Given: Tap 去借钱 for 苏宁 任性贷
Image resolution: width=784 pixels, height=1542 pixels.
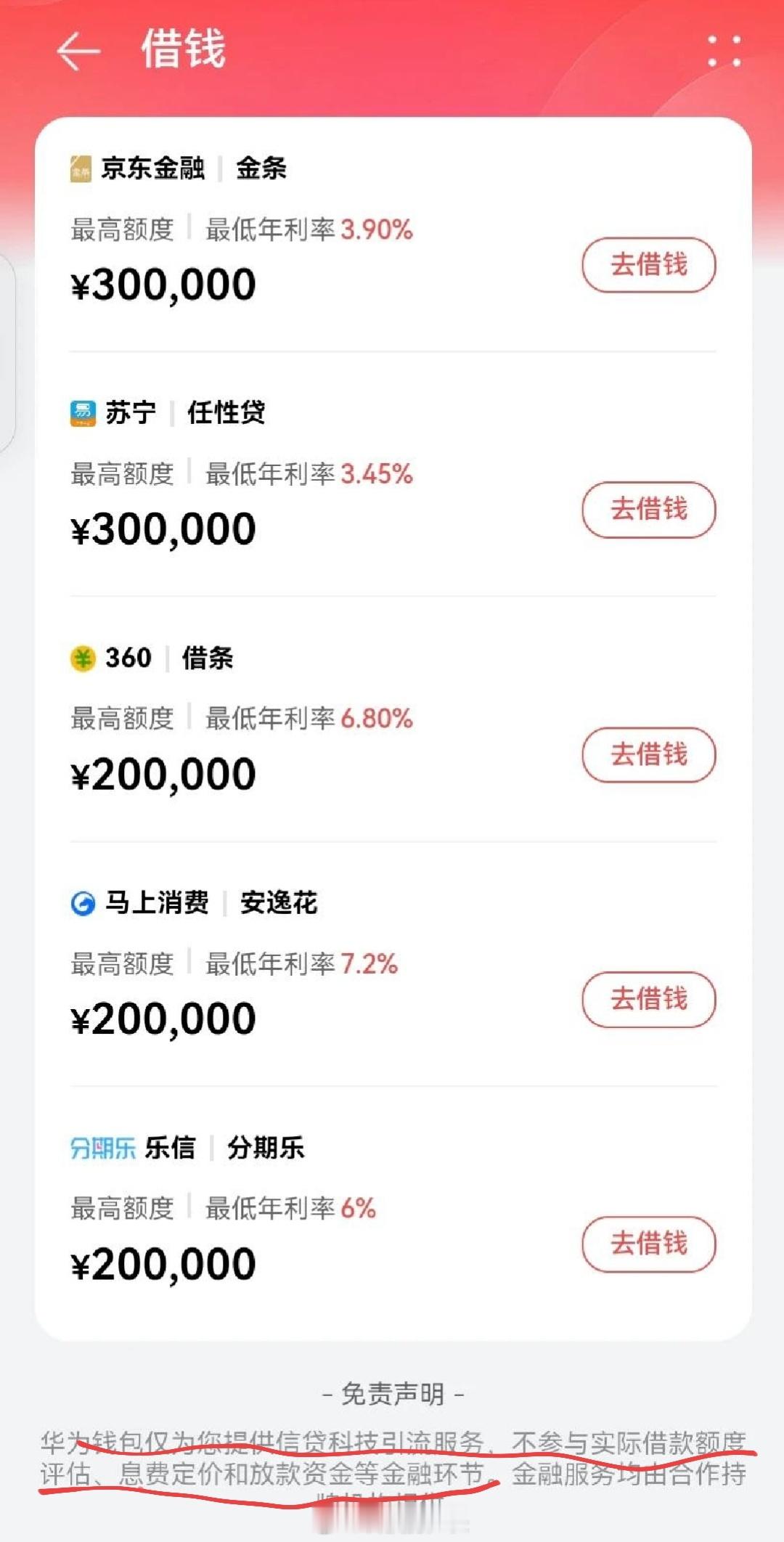Looking at the screenshot, I should [648, 510].
